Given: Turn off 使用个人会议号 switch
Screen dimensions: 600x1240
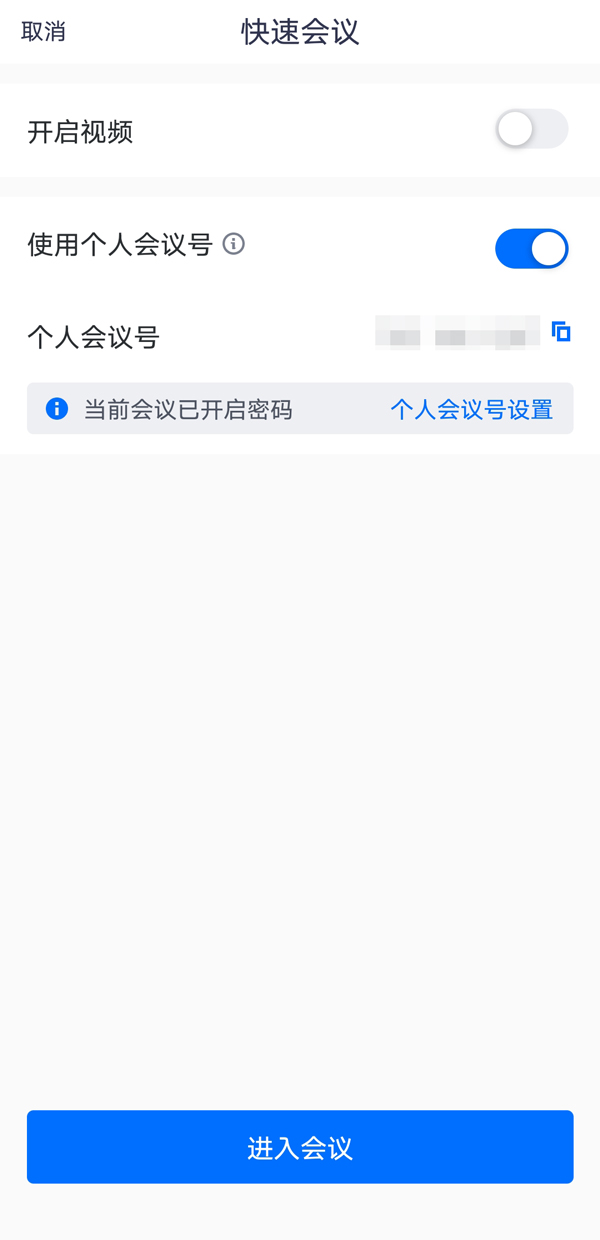Looking at the screenshot, I should [531, 249].
